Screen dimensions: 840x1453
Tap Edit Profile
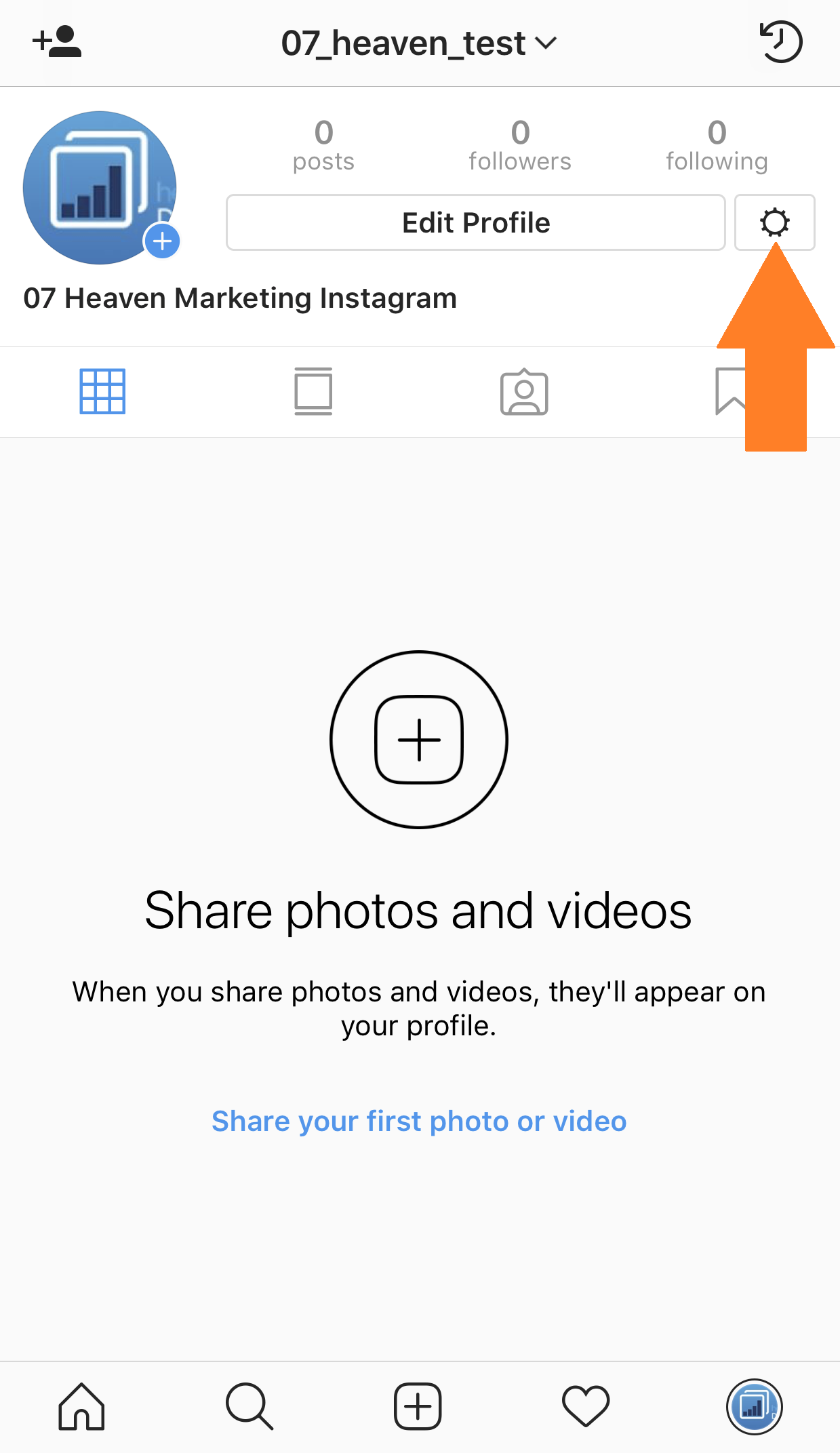[475, 222]
